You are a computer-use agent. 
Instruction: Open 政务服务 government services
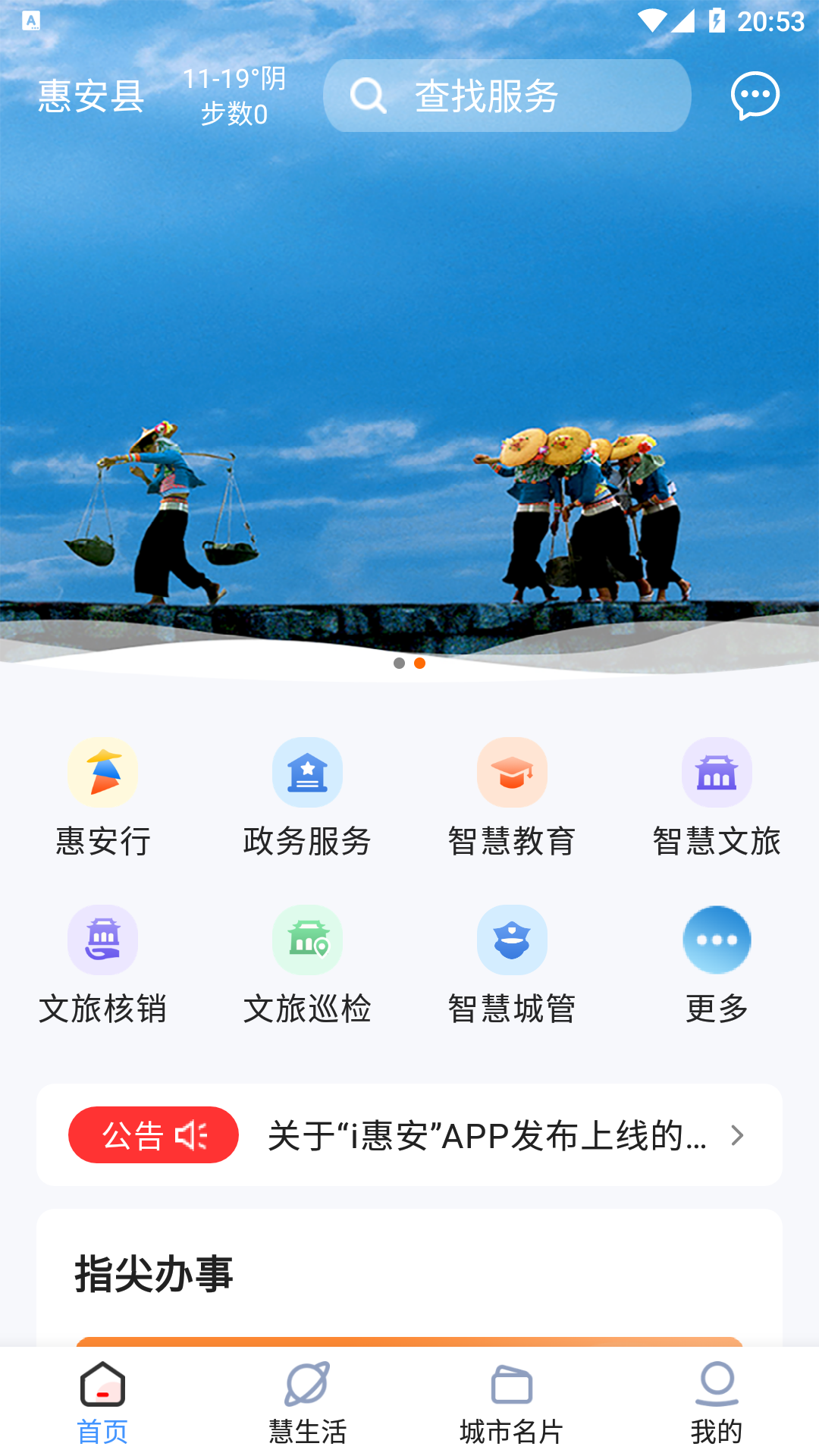(307, 796)
